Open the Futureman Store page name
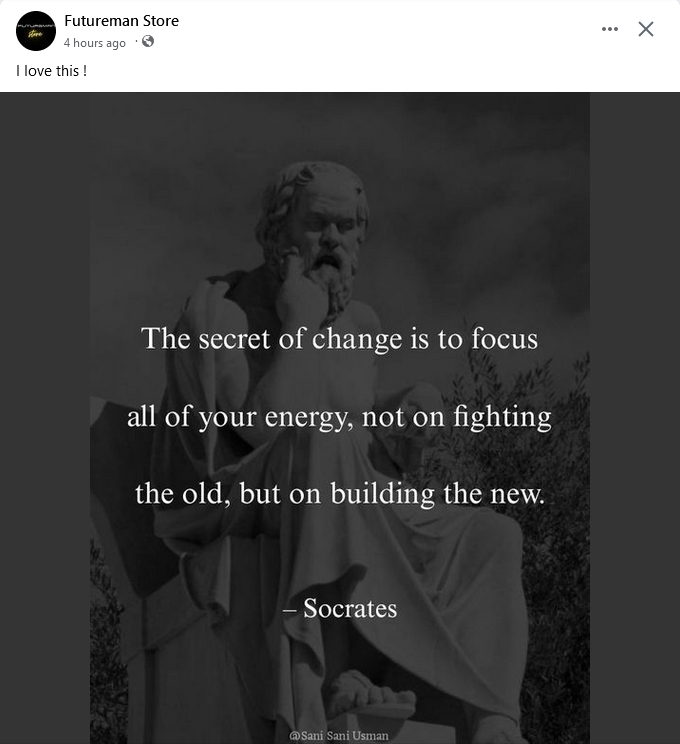The image size is (680, 744). [121, 21]
